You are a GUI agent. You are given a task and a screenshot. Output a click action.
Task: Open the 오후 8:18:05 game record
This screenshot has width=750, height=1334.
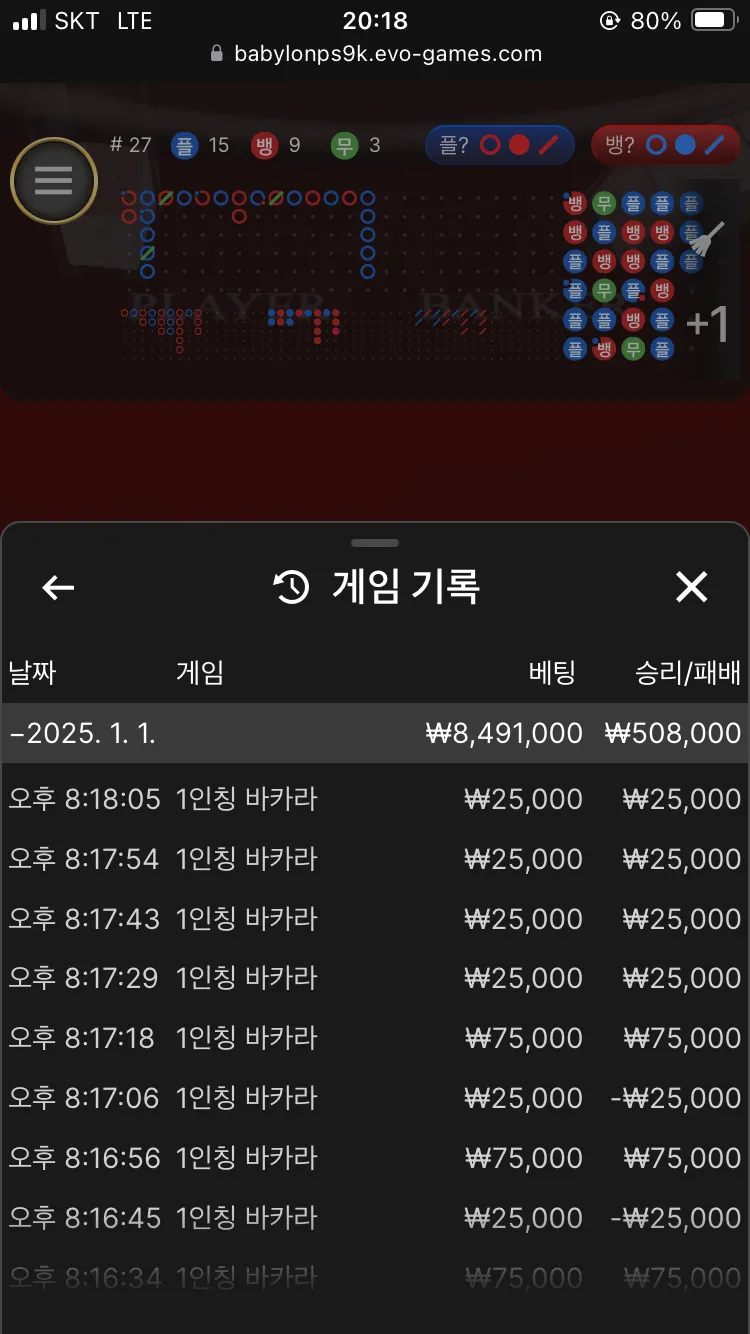375,799
